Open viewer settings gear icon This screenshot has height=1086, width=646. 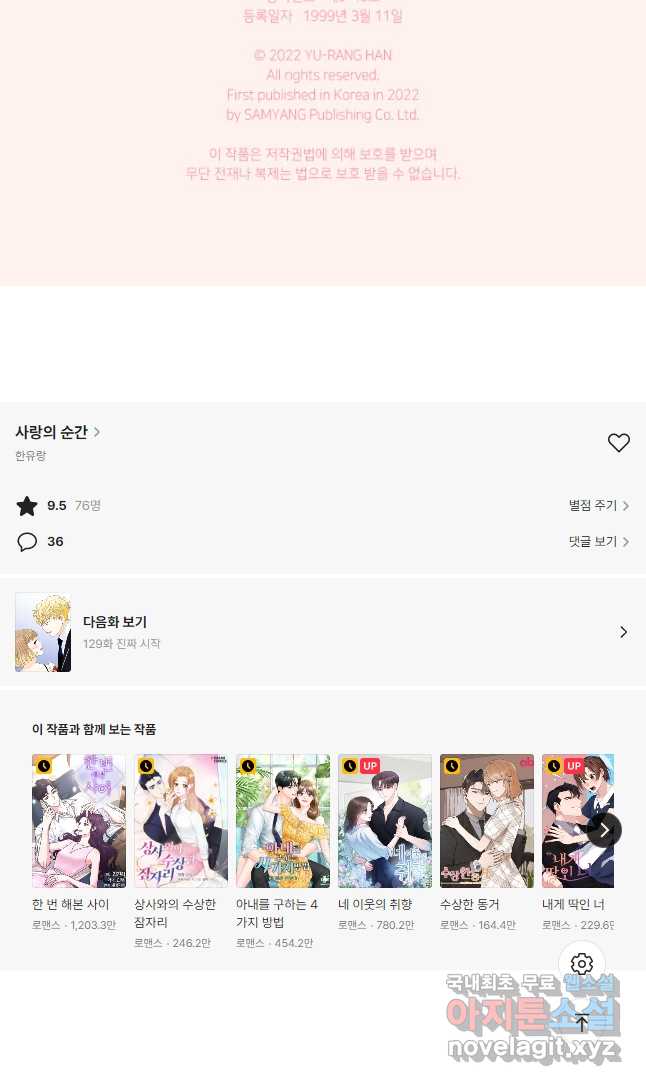point(582,964)
